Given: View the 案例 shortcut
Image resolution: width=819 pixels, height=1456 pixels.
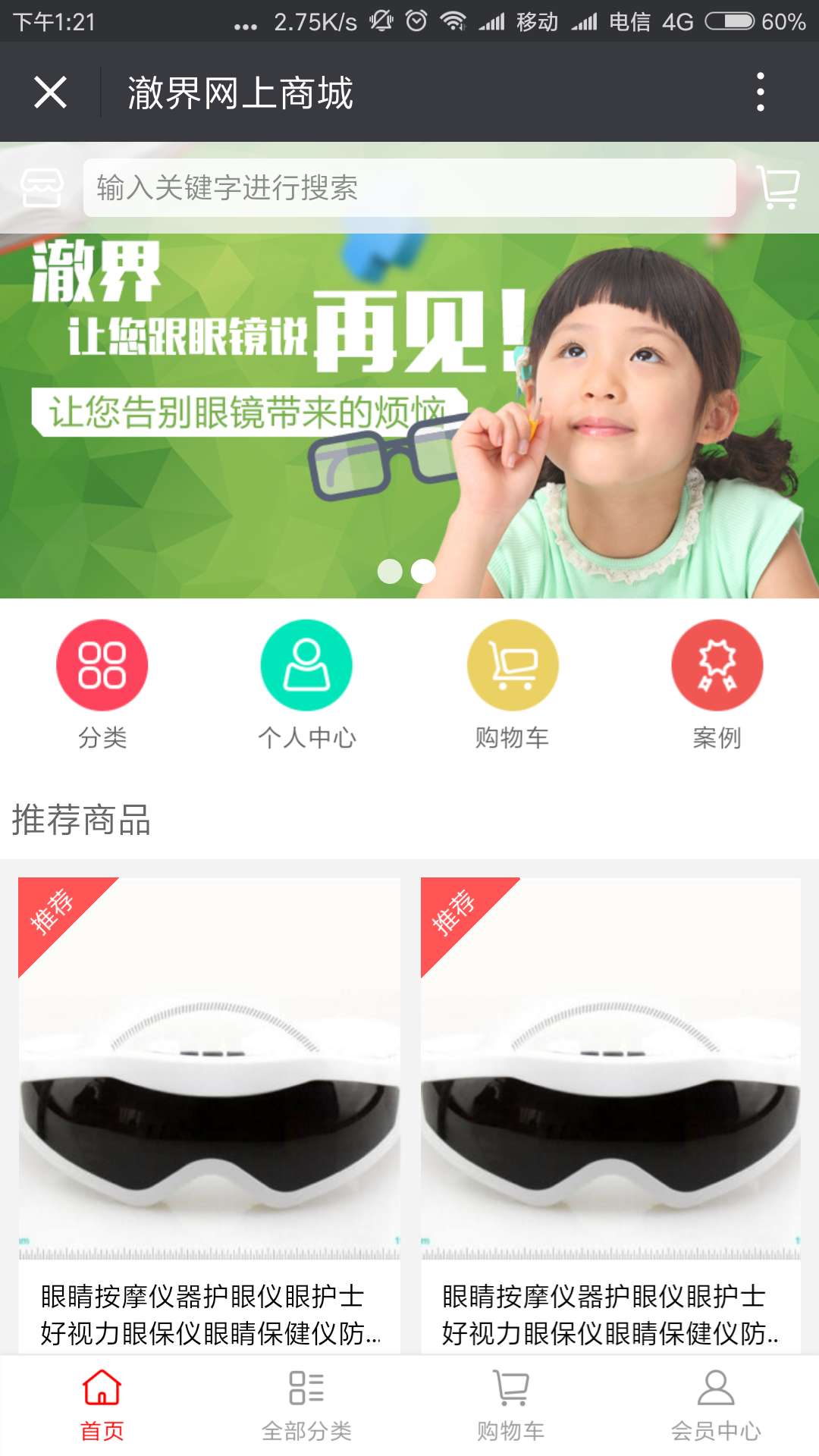Looking at the screenshot, I should (x=717, y=684).
